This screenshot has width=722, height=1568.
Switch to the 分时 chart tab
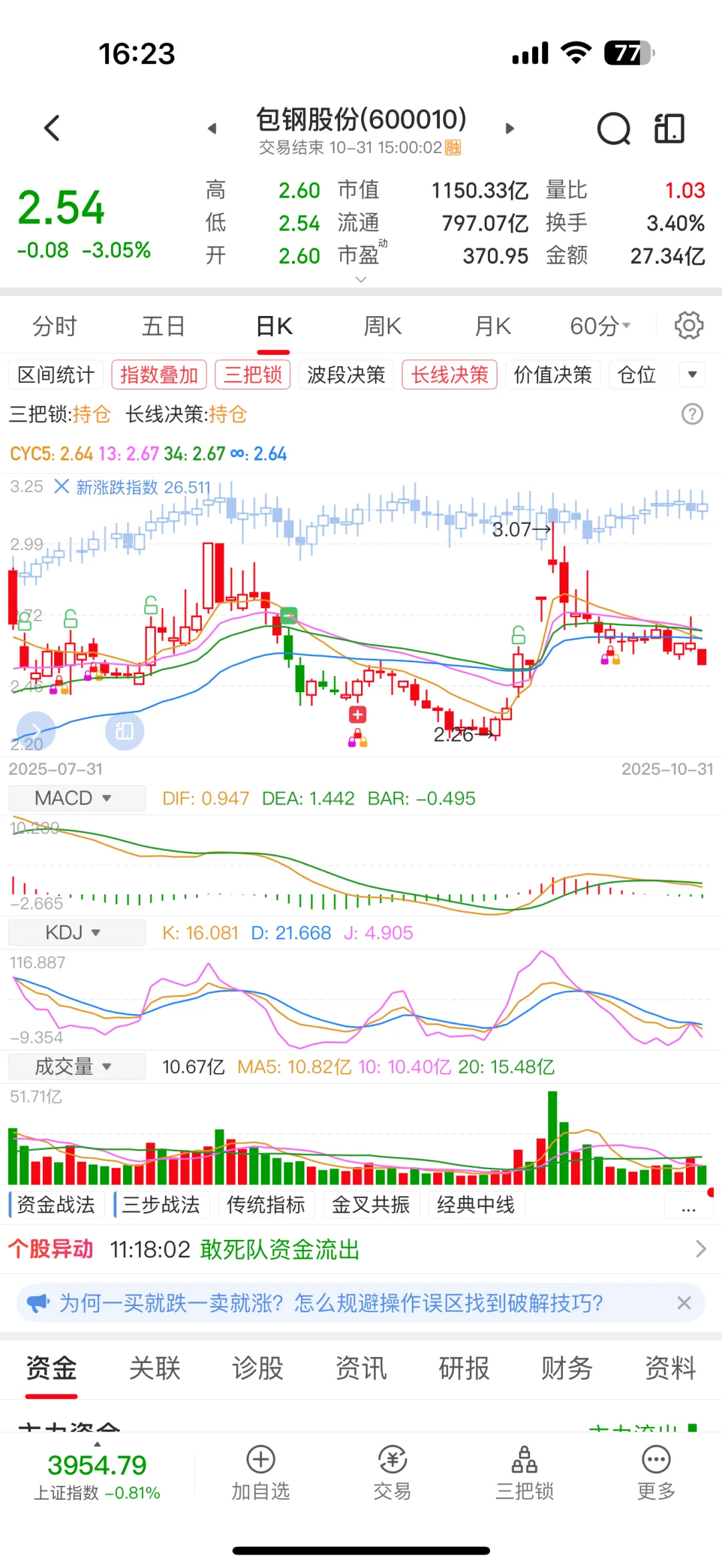(55, 327)
